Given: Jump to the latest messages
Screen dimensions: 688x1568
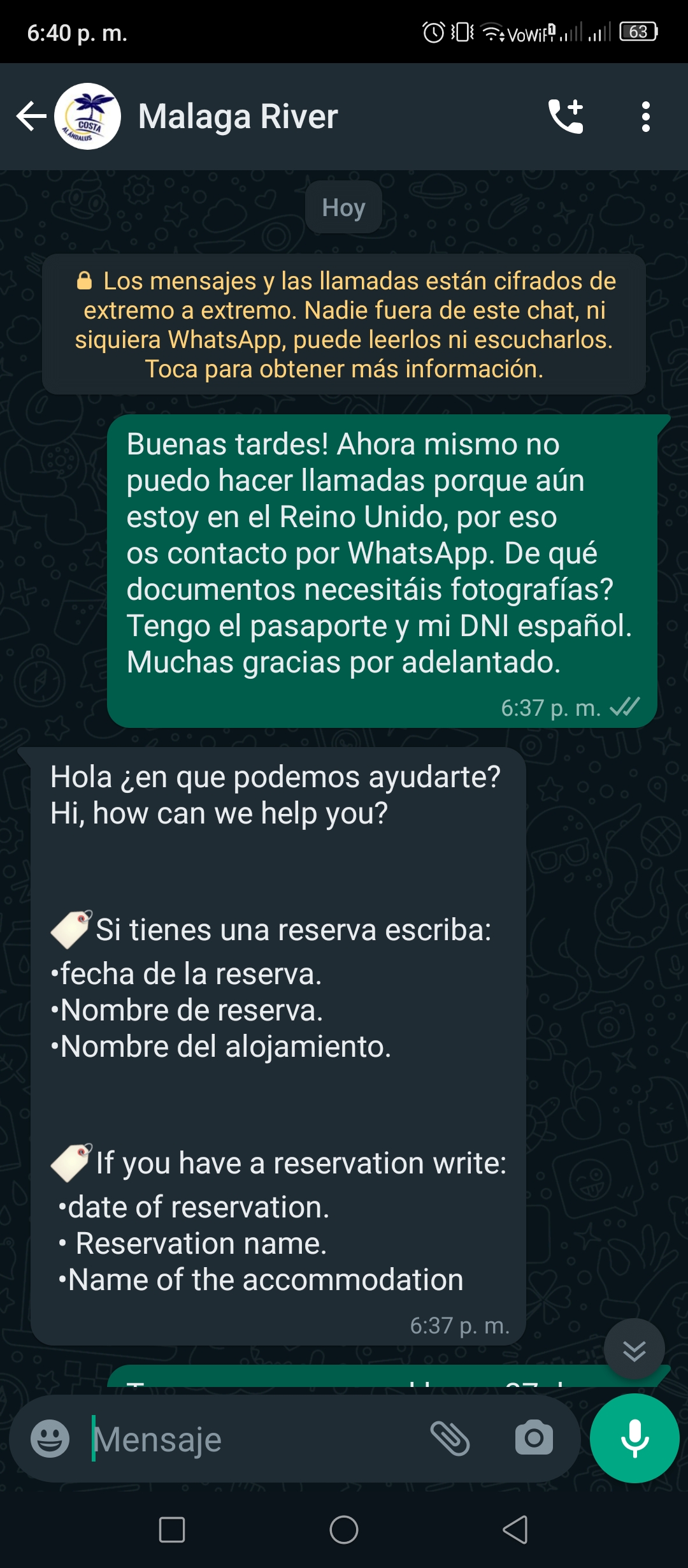Looking at the screenshot, I should click(634, 1349).
